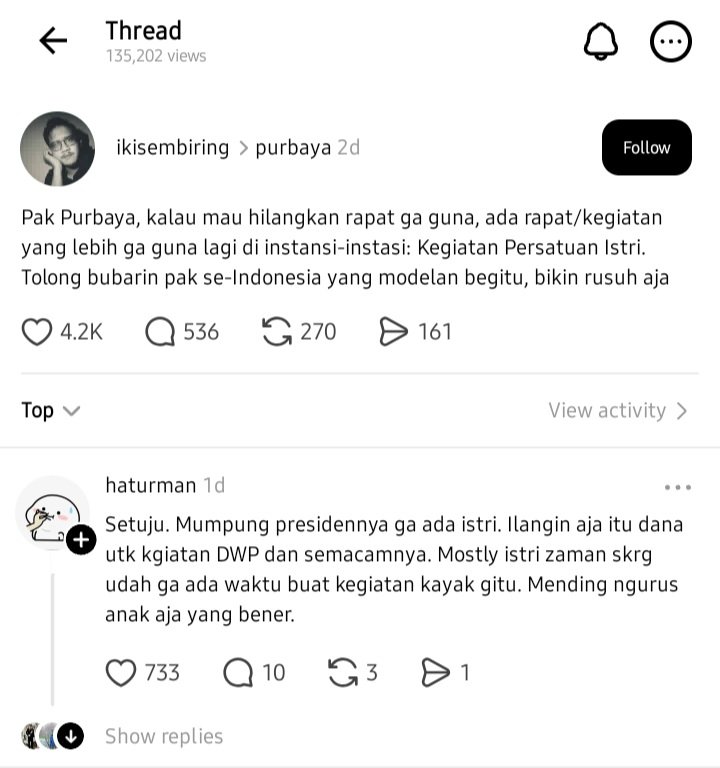Open haturman's profile name
The image size is (720, 768).
point(150,486)
